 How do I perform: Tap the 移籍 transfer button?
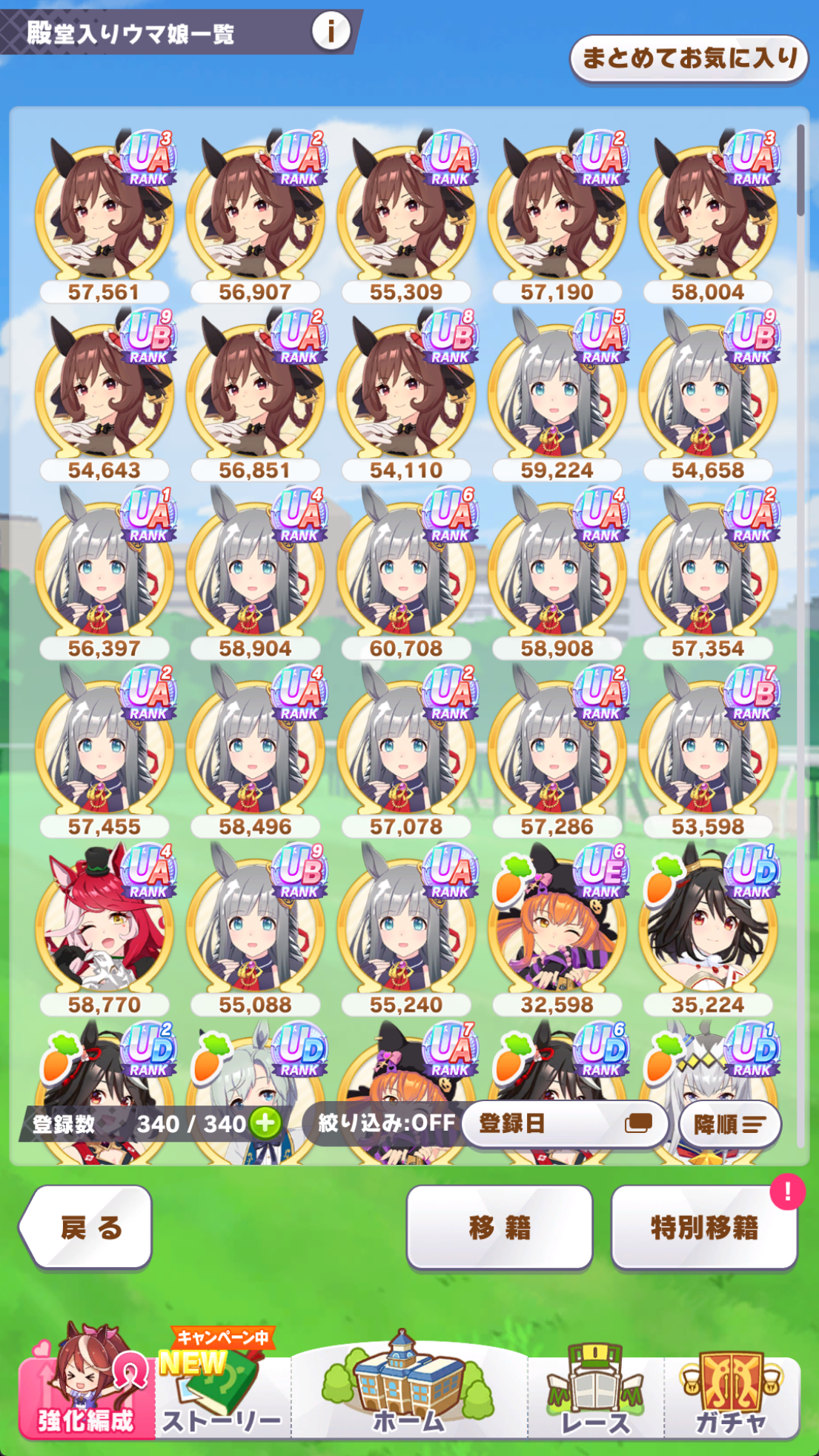tap(500, 1228)
